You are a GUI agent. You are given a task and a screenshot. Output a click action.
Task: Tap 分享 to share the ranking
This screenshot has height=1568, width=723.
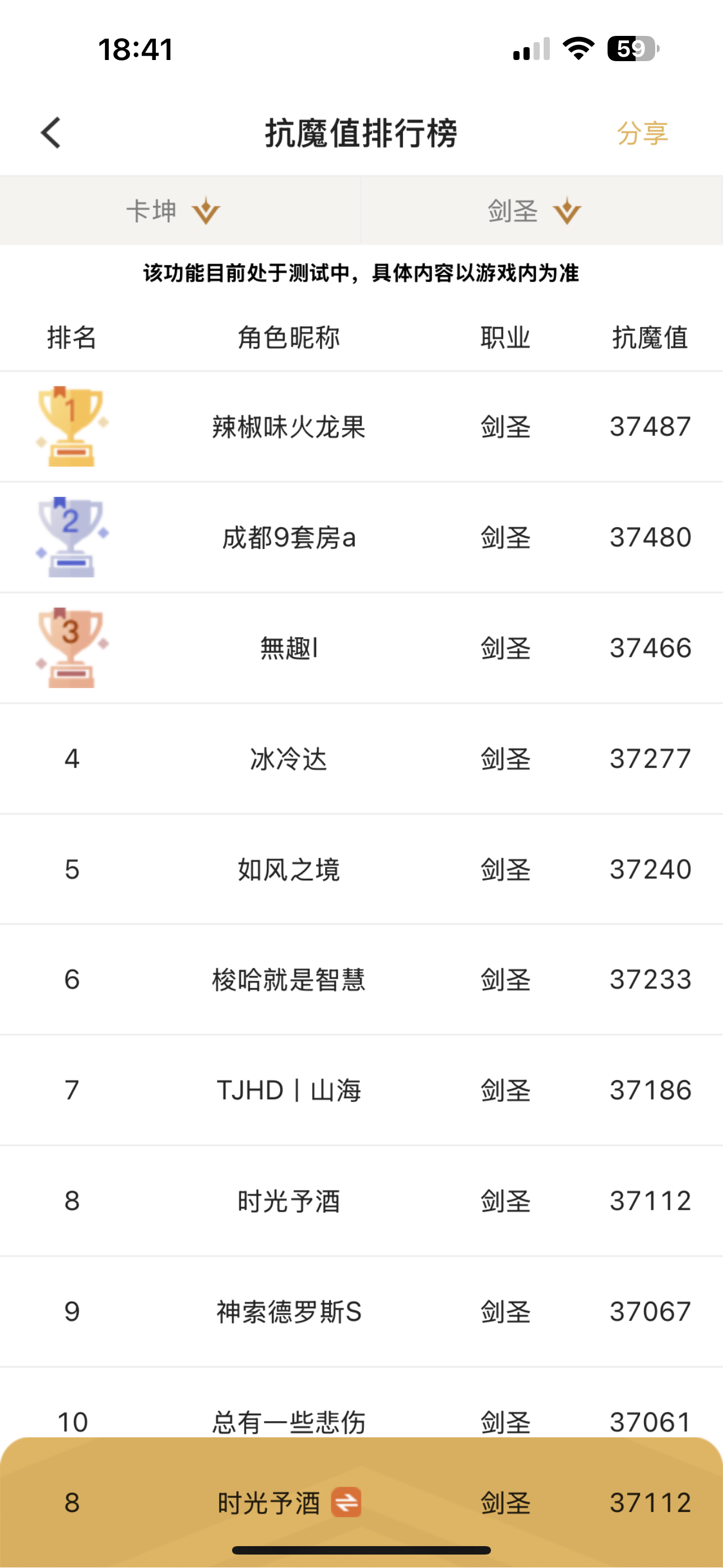pyautogui.click(x=642, y=133)
